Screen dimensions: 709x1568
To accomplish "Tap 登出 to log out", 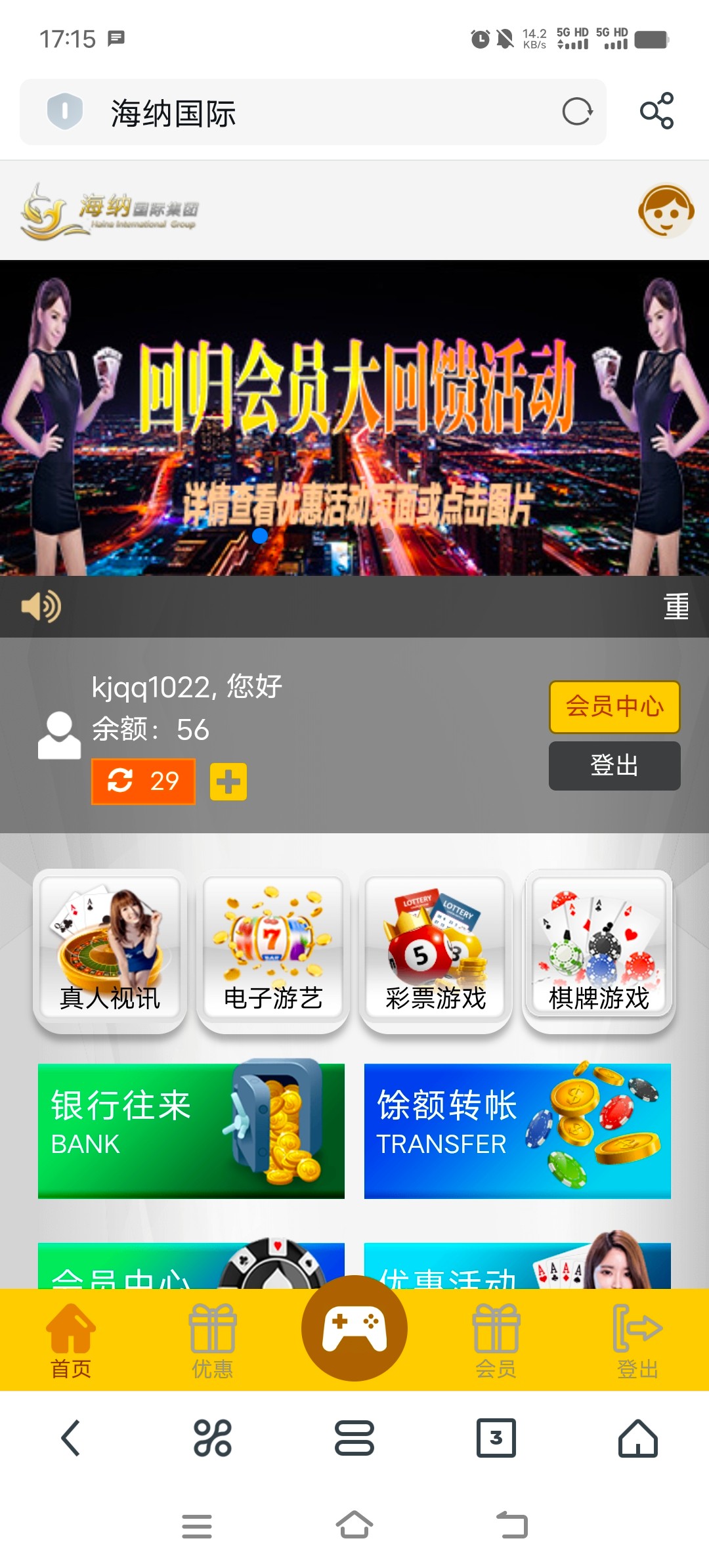I will [x=615, y=766].
